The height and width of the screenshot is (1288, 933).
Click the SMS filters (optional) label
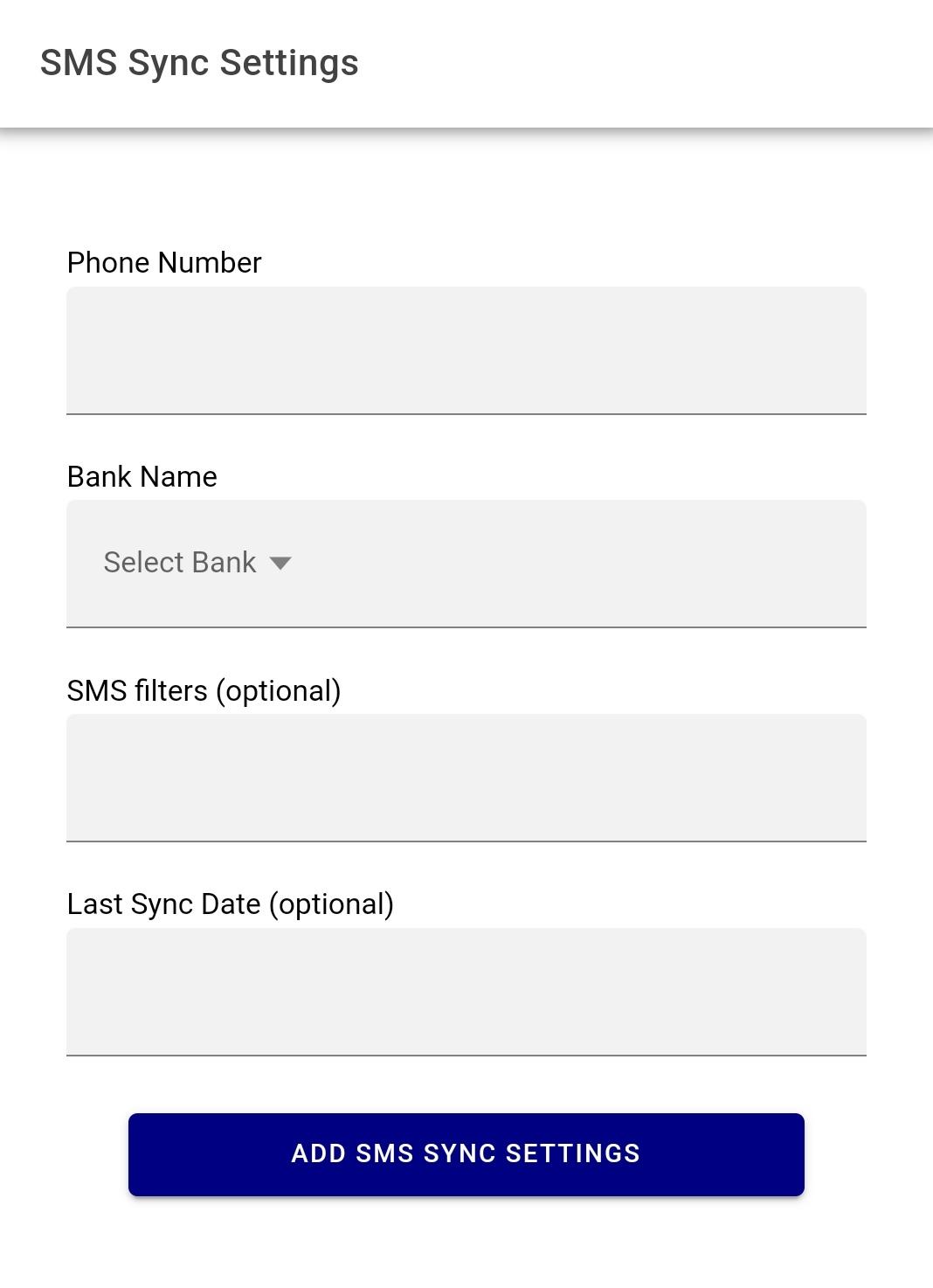pyautogui.click(x=205, y=689)
